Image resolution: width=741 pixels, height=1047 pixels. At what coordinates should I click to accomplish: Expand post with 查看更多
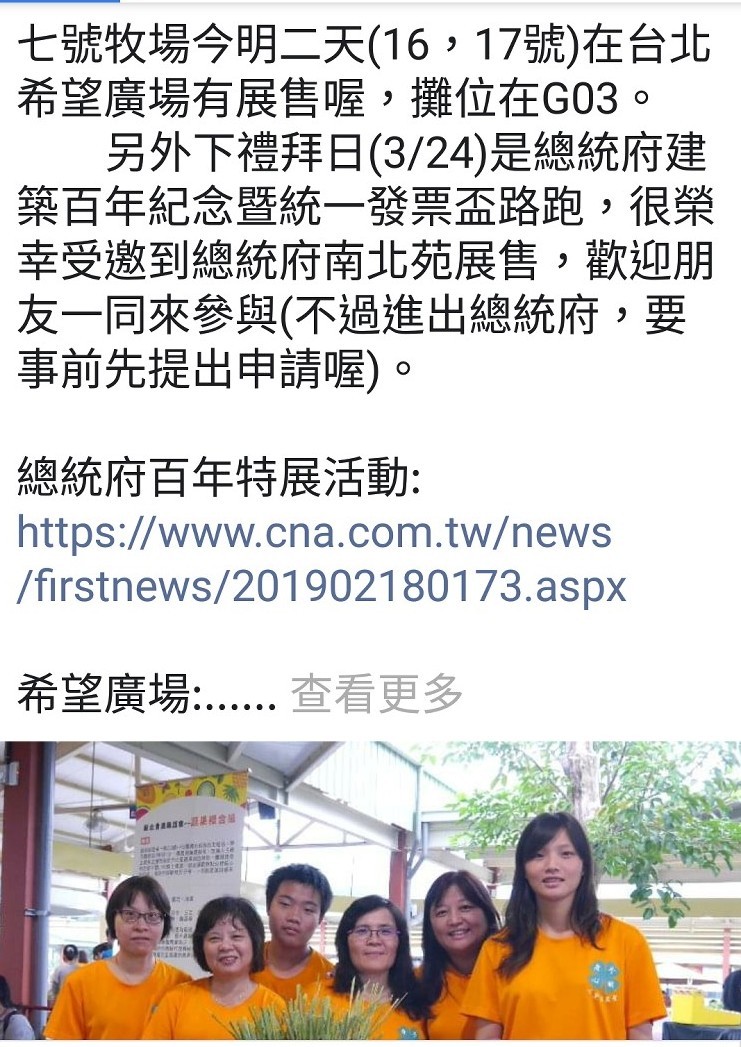376,692
